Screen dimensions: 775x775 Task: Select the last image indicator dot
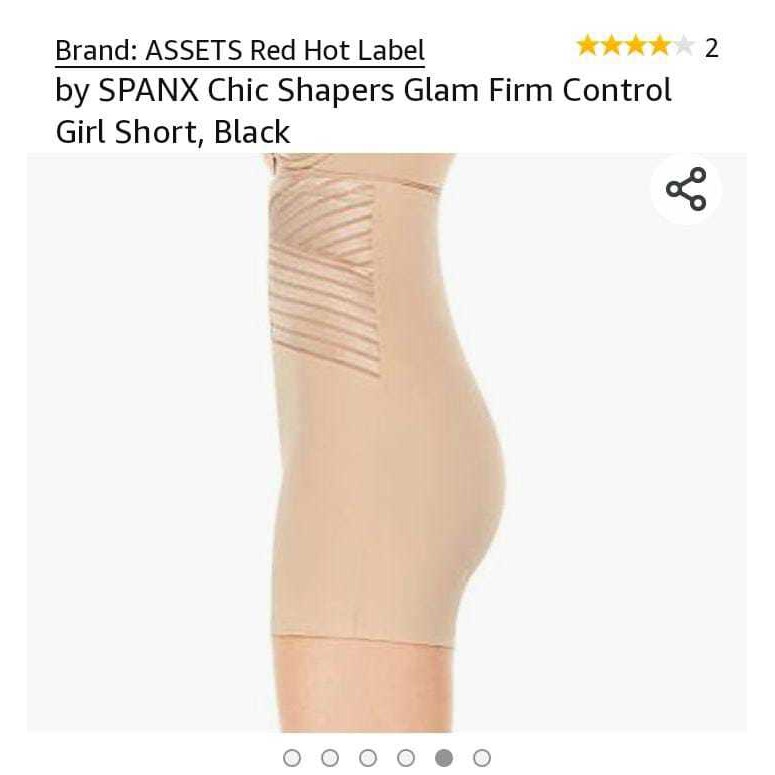[482, 758]
